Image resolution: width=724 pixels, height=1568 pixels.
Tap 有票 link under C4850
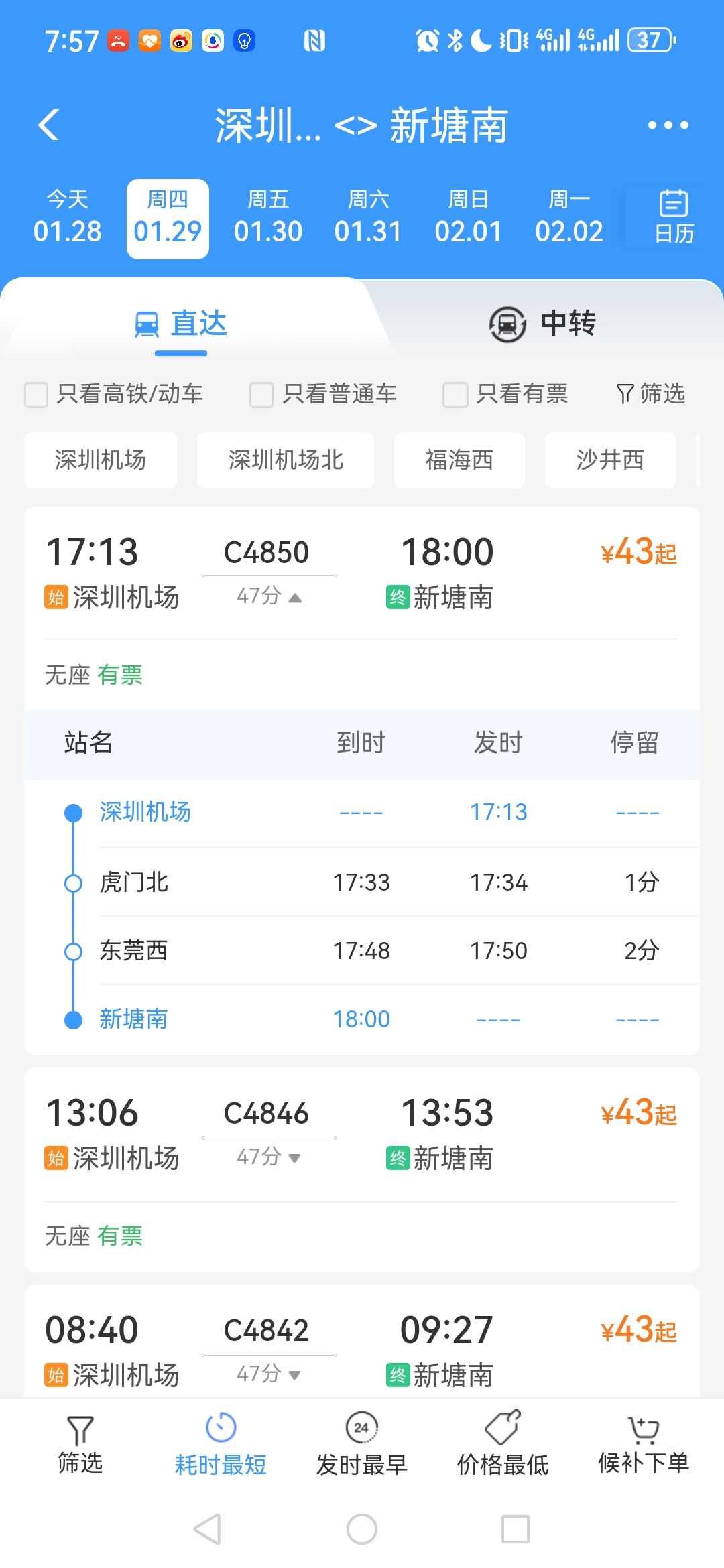click(x=121, y=676)
